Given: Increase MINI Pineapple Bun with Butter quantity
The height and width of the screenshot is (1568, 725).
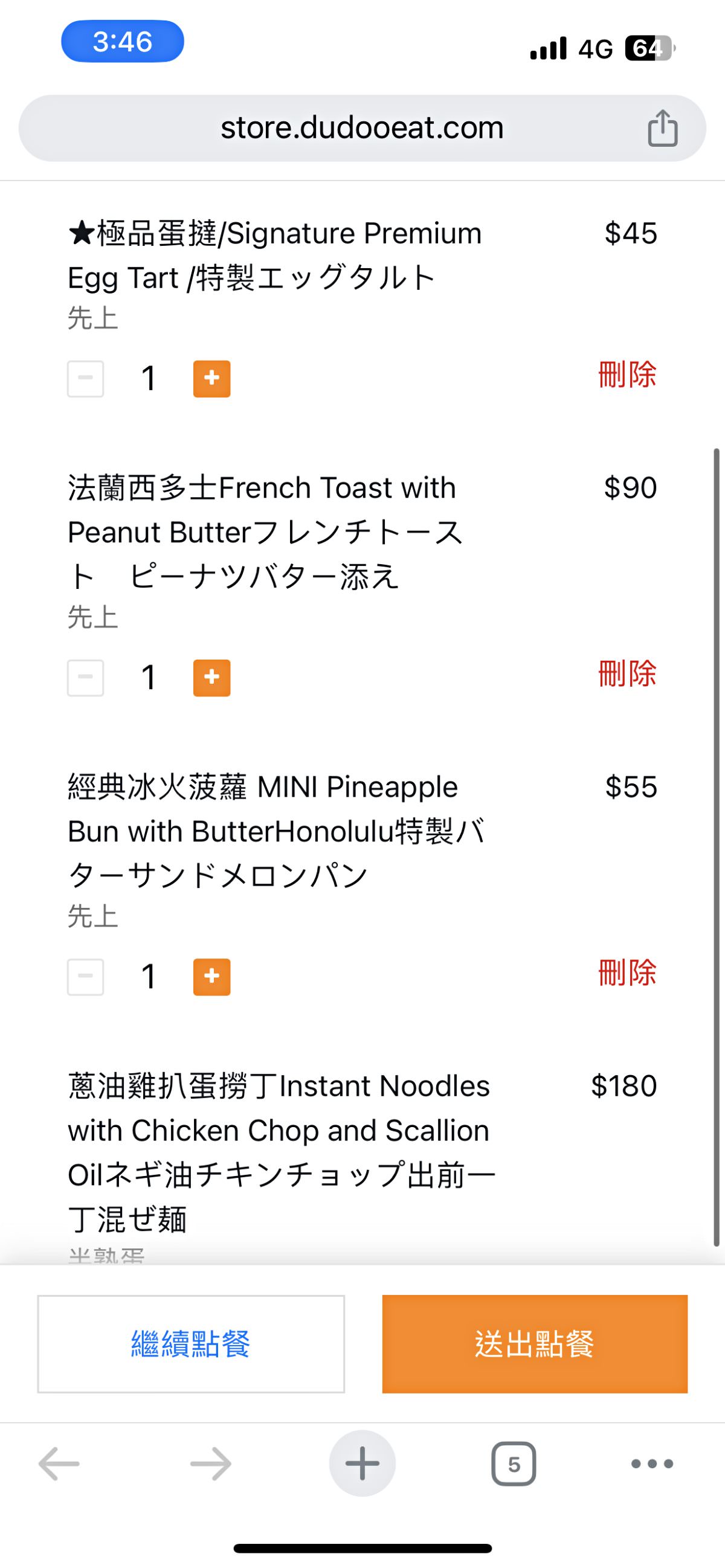Looking at the screenshot, I should pos(212,977).
